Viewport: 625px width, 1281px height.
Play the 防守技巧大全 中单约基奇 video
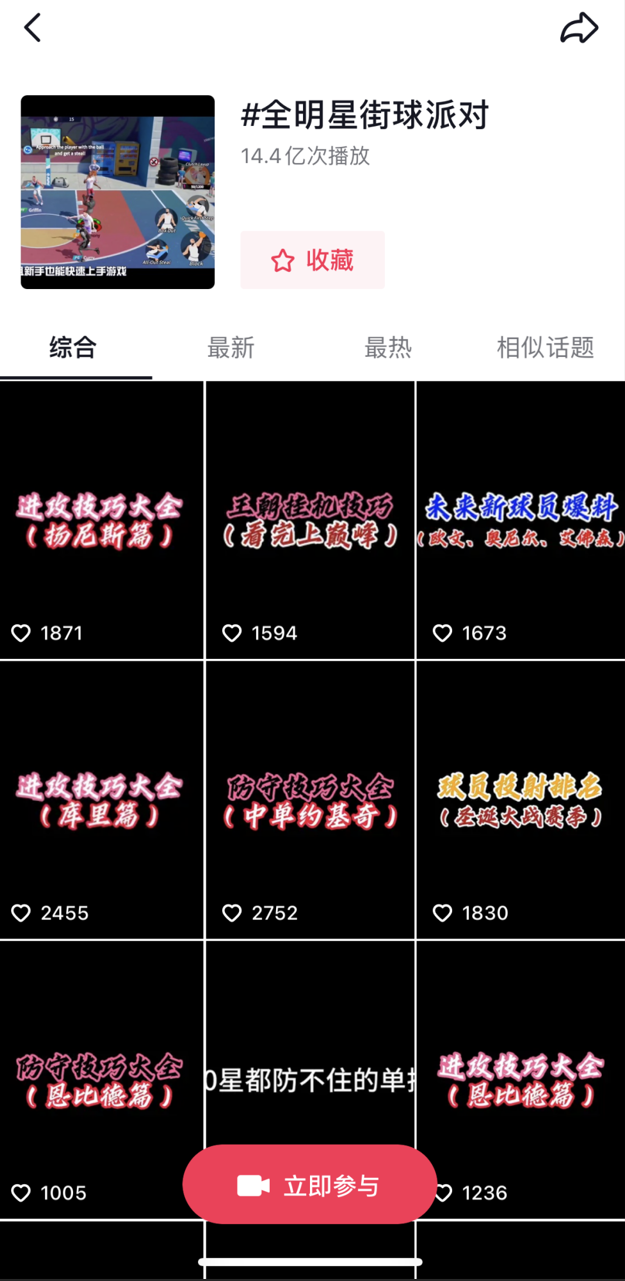click(x=310, y=800)
